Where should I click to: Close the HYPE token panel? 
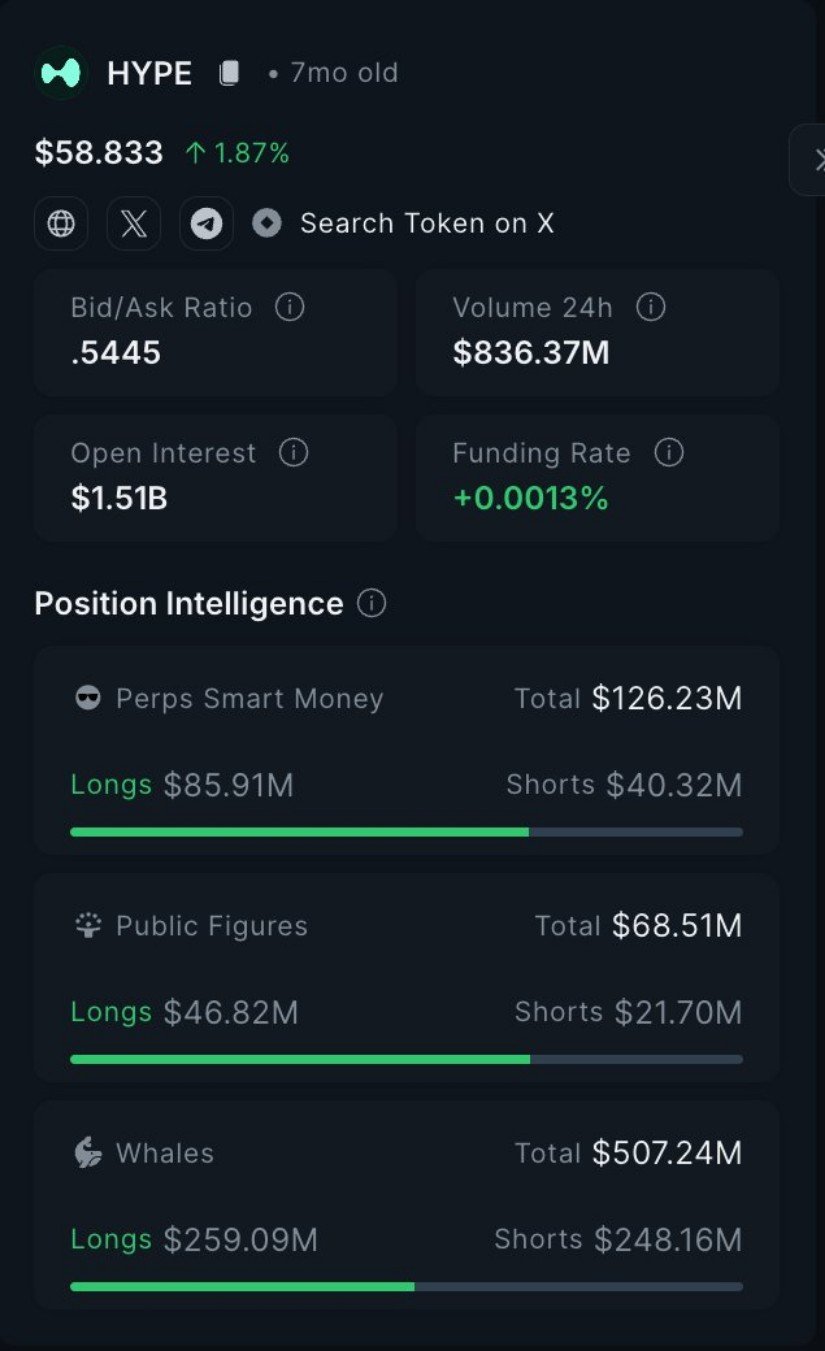coord(812,160)
